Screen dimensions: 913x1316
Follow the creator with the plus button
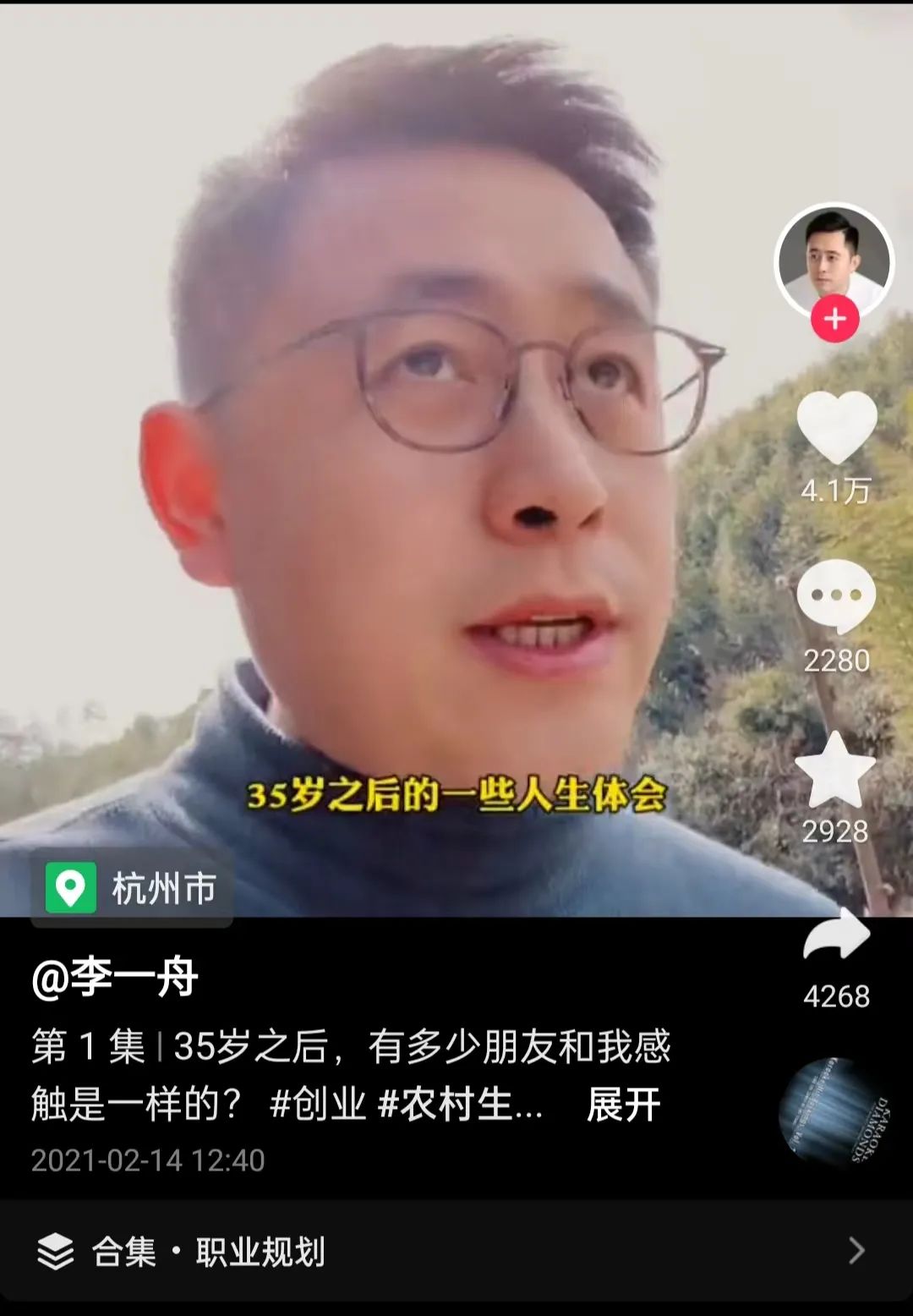834,320
